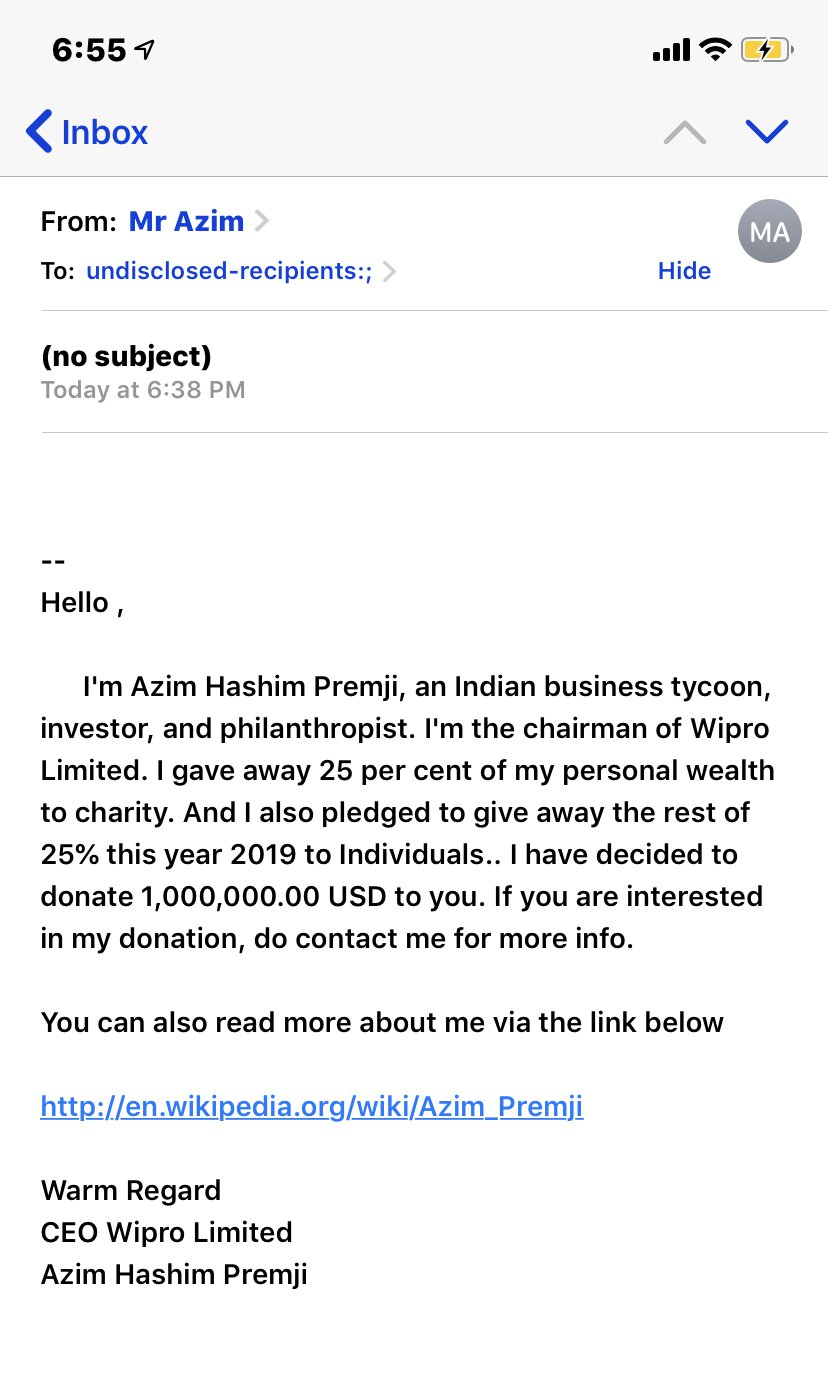
Task: Jump to the next message with down arrow
Action: pyautogui.click(x=767, y=132)
